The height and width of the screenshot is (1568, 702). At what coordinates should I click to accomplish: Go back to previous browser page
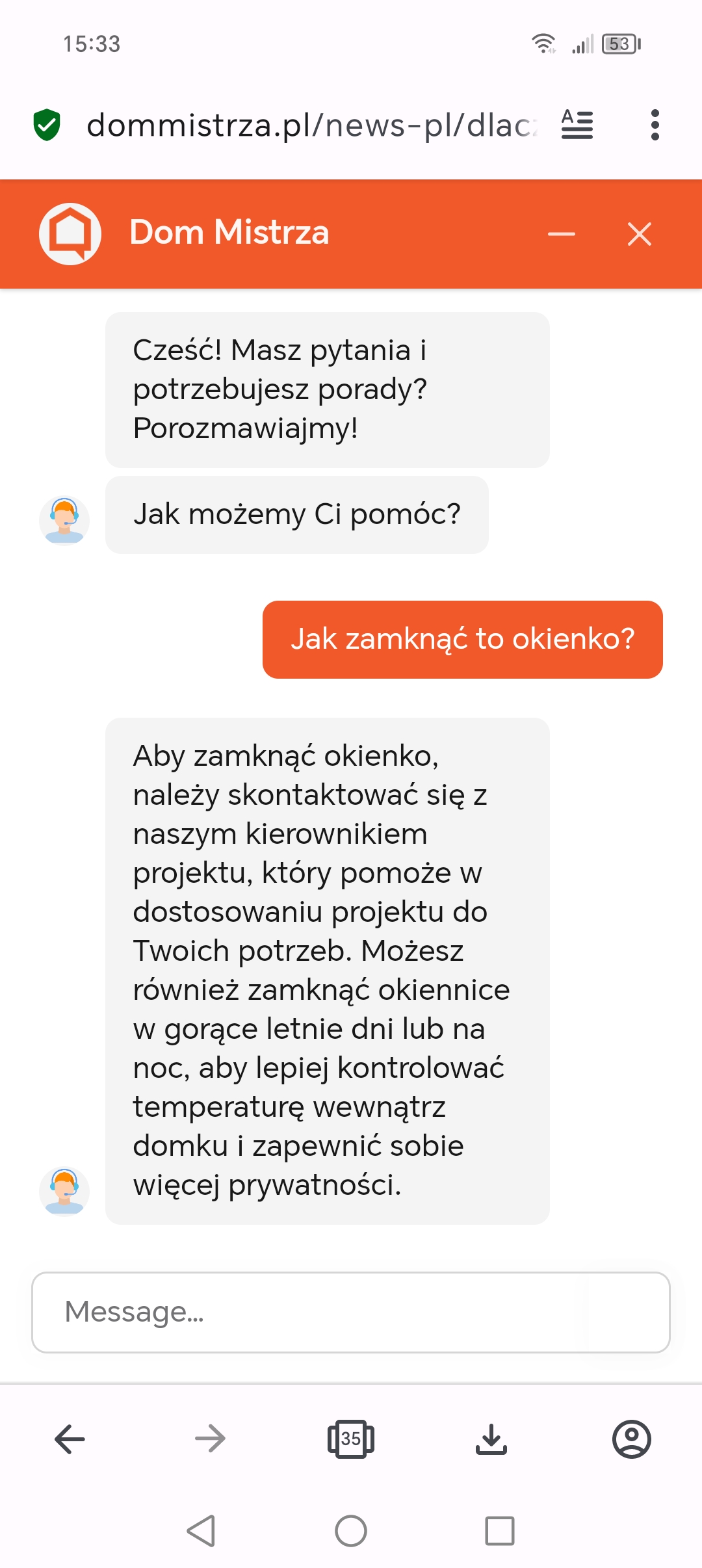70,1439
